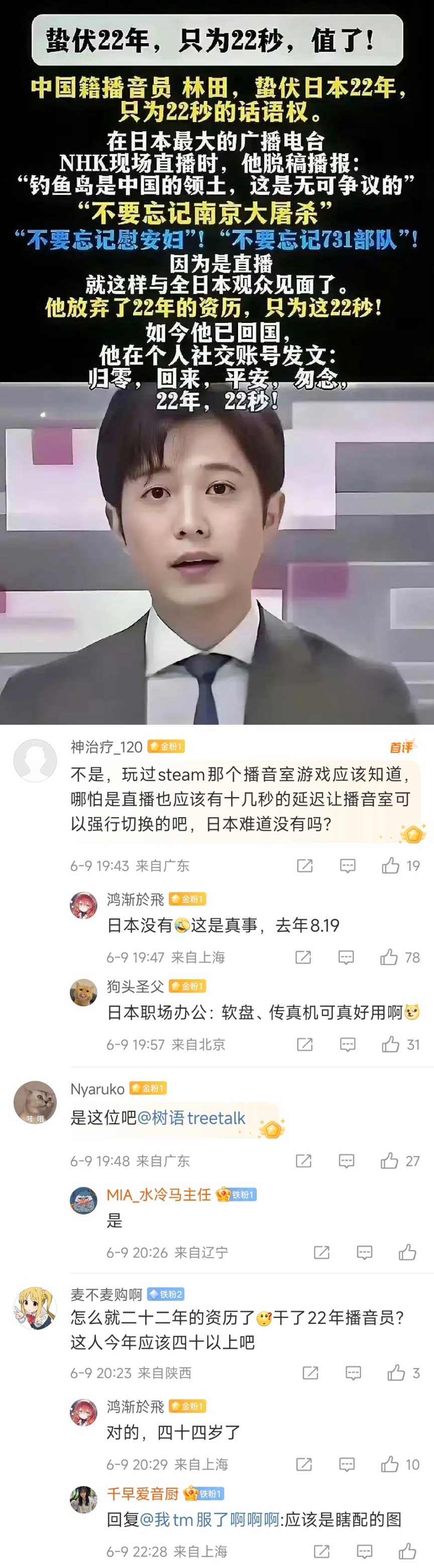Like 鸿渐於飛's reply 四十四岁了
Screen dimensions: 434x1568
[x=390, y=1464]
